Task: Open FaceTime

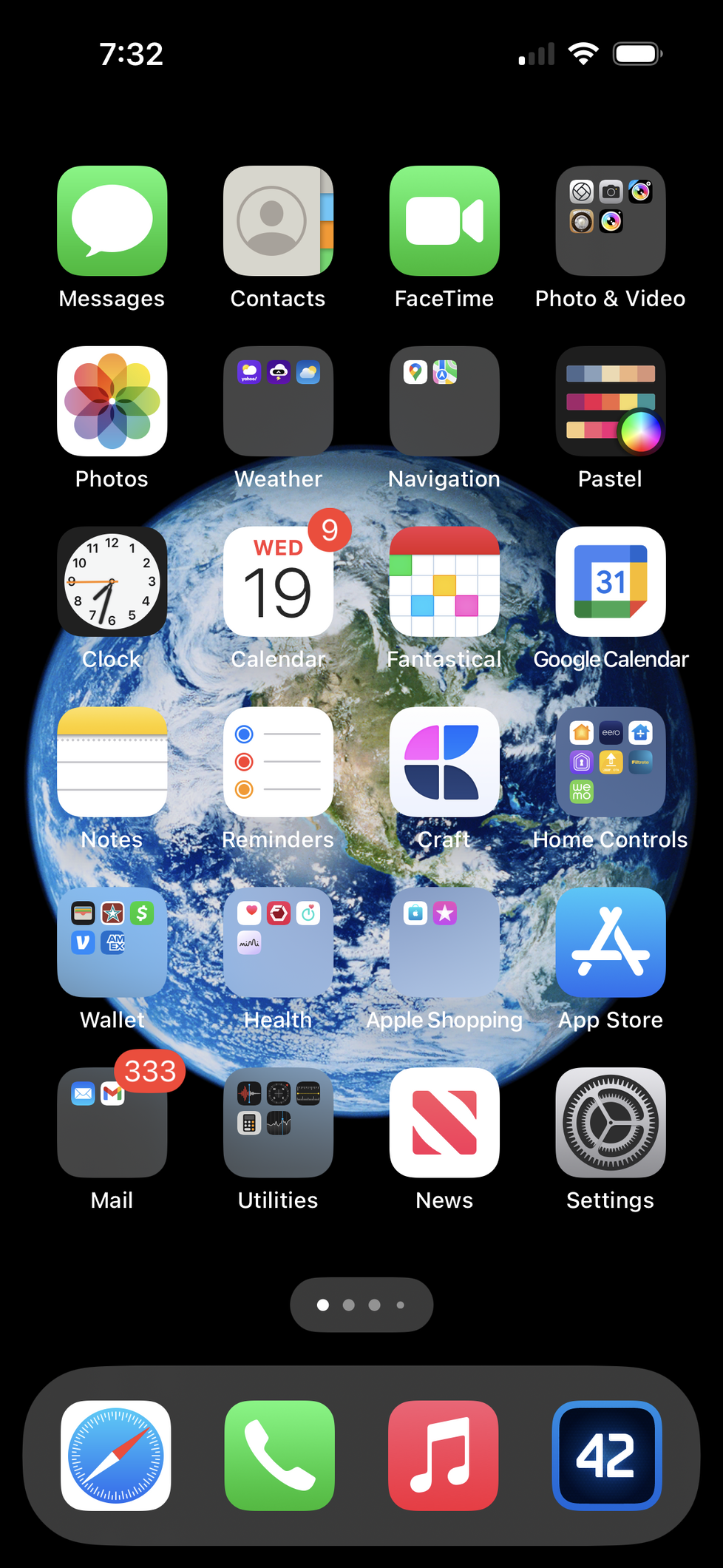Action: (444, 220)
